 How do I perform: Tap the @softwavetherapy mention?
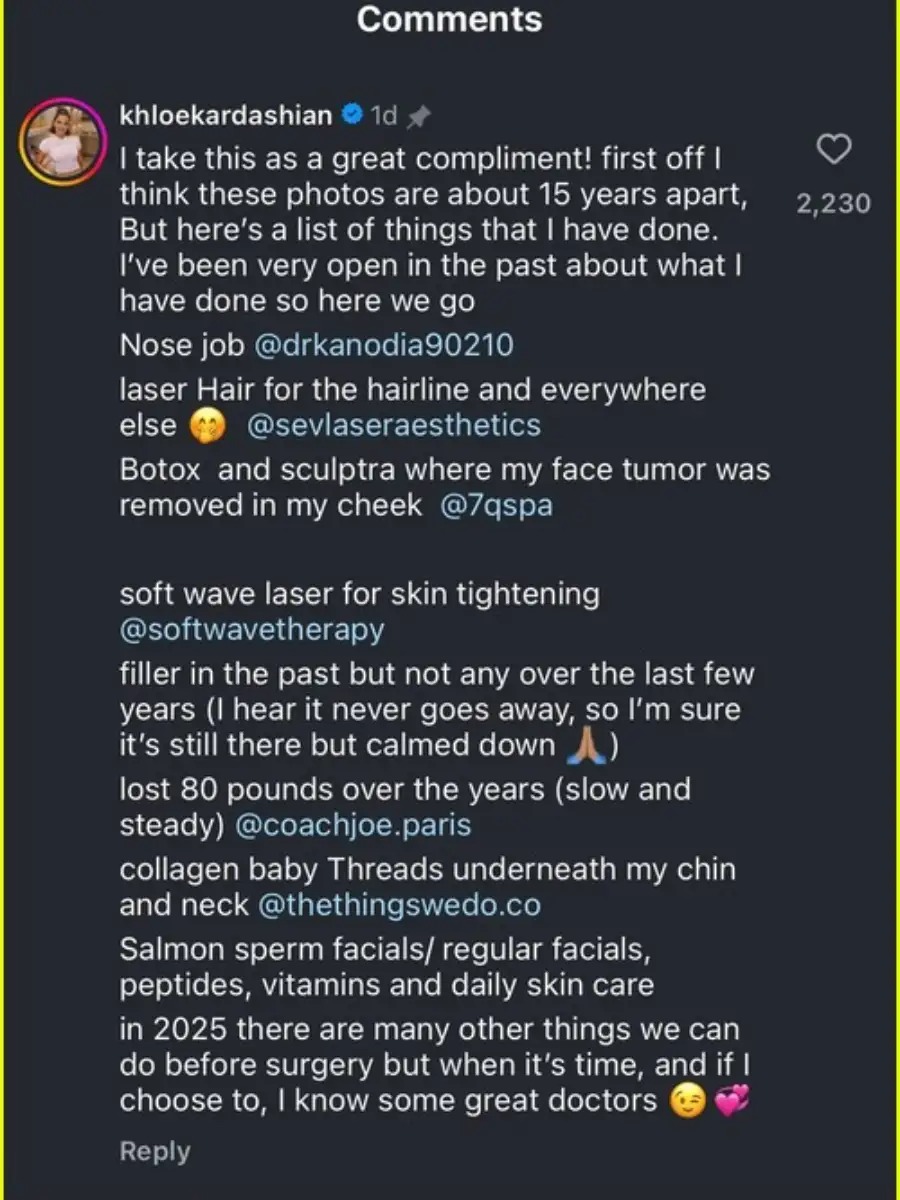(x=251, y=631)
